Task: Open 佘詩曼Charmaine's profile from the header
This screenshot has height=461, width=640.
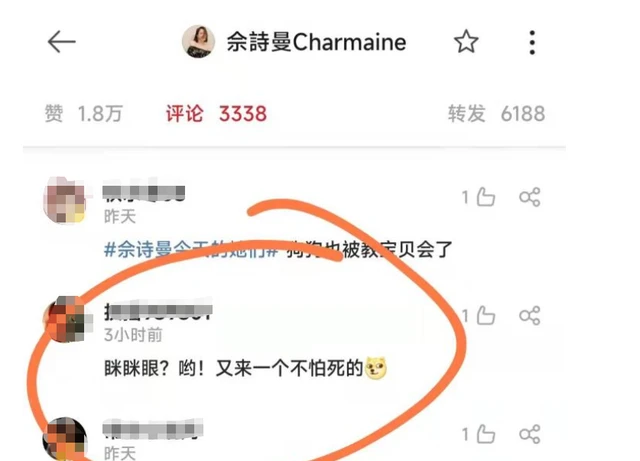Action: [295, 42]
